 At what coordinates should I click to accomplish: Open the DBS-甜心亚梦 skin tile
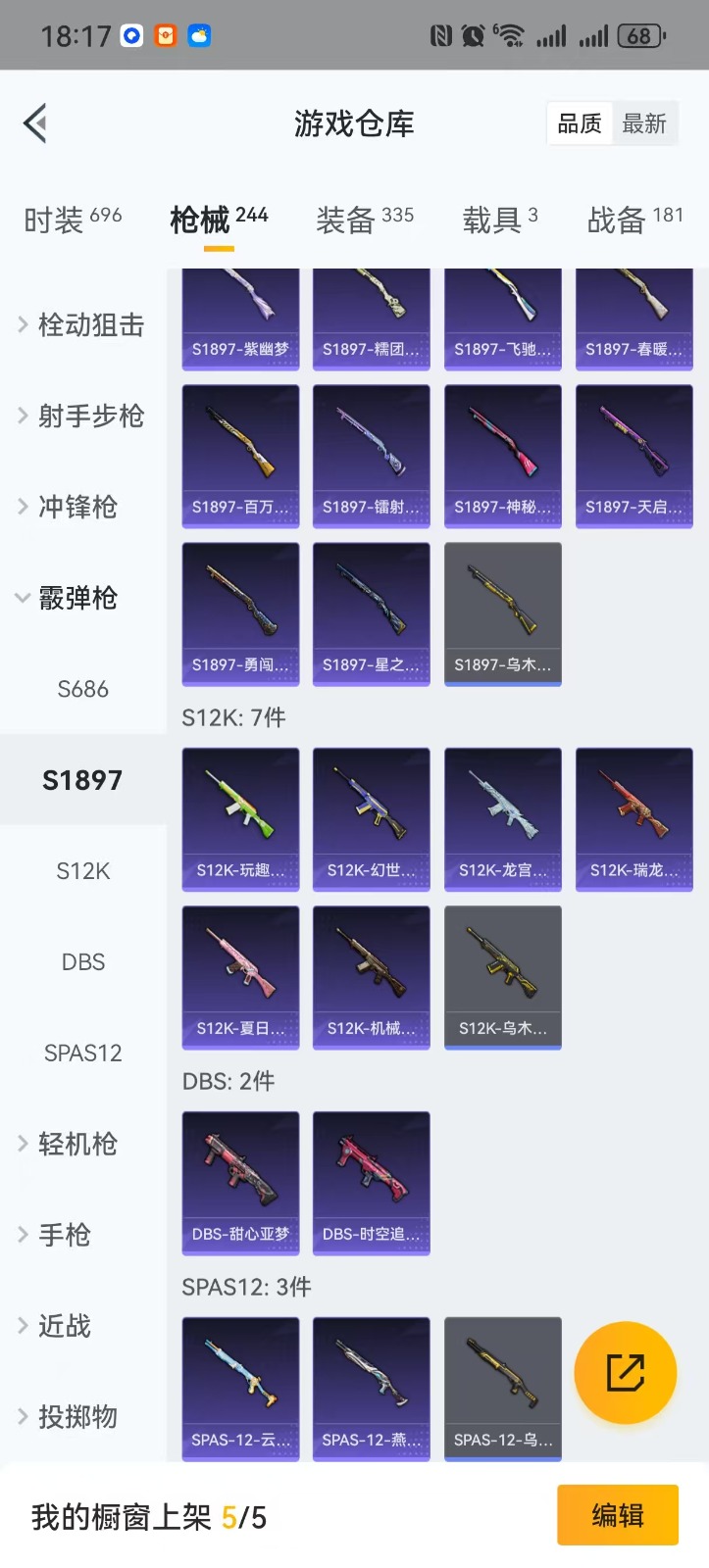[240, 1183]
